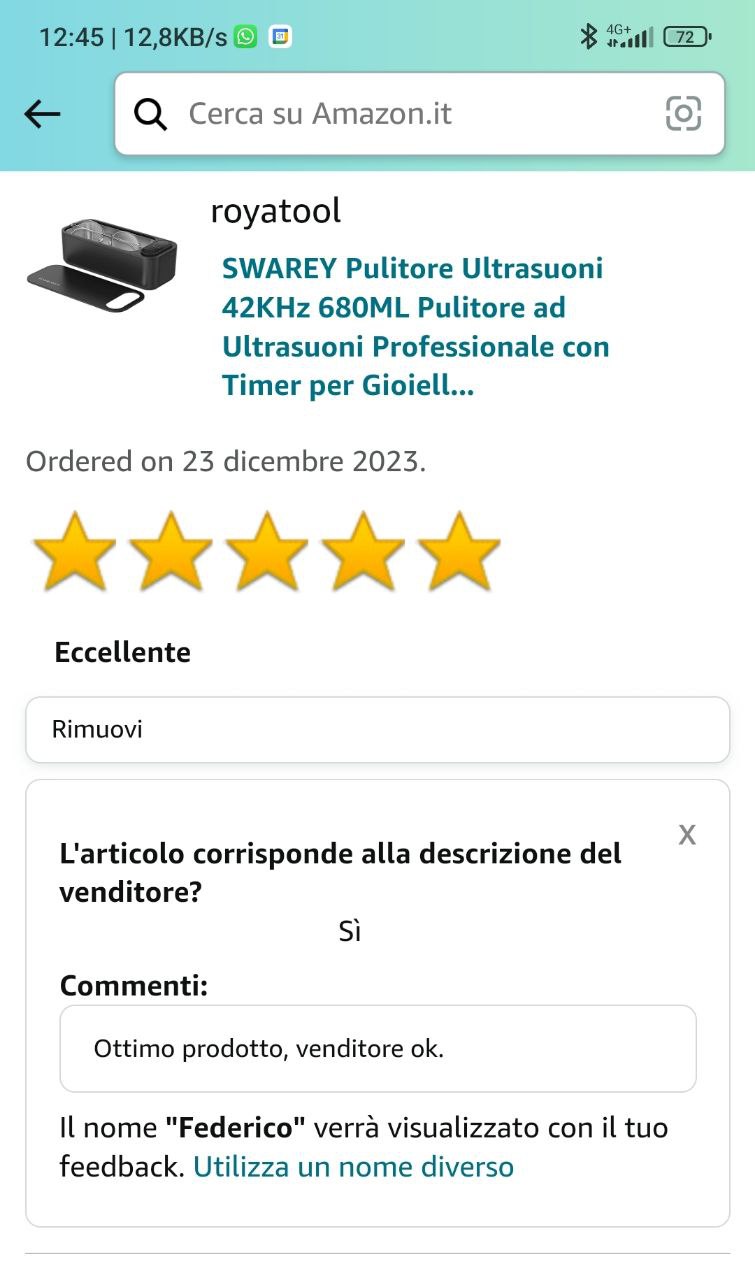Screen dimensions: 755x1280
Task: Open the Utilizza un nome diverso link
Action: [353, 1167]
